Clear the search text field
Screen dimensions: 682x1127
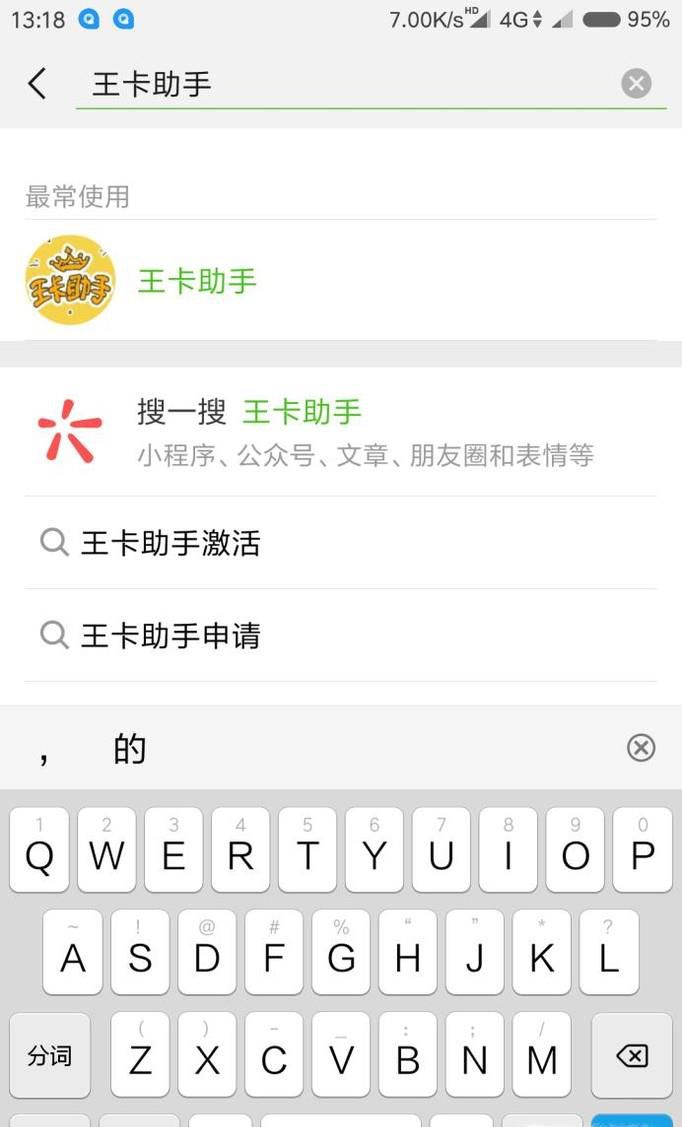click(636, 84)
